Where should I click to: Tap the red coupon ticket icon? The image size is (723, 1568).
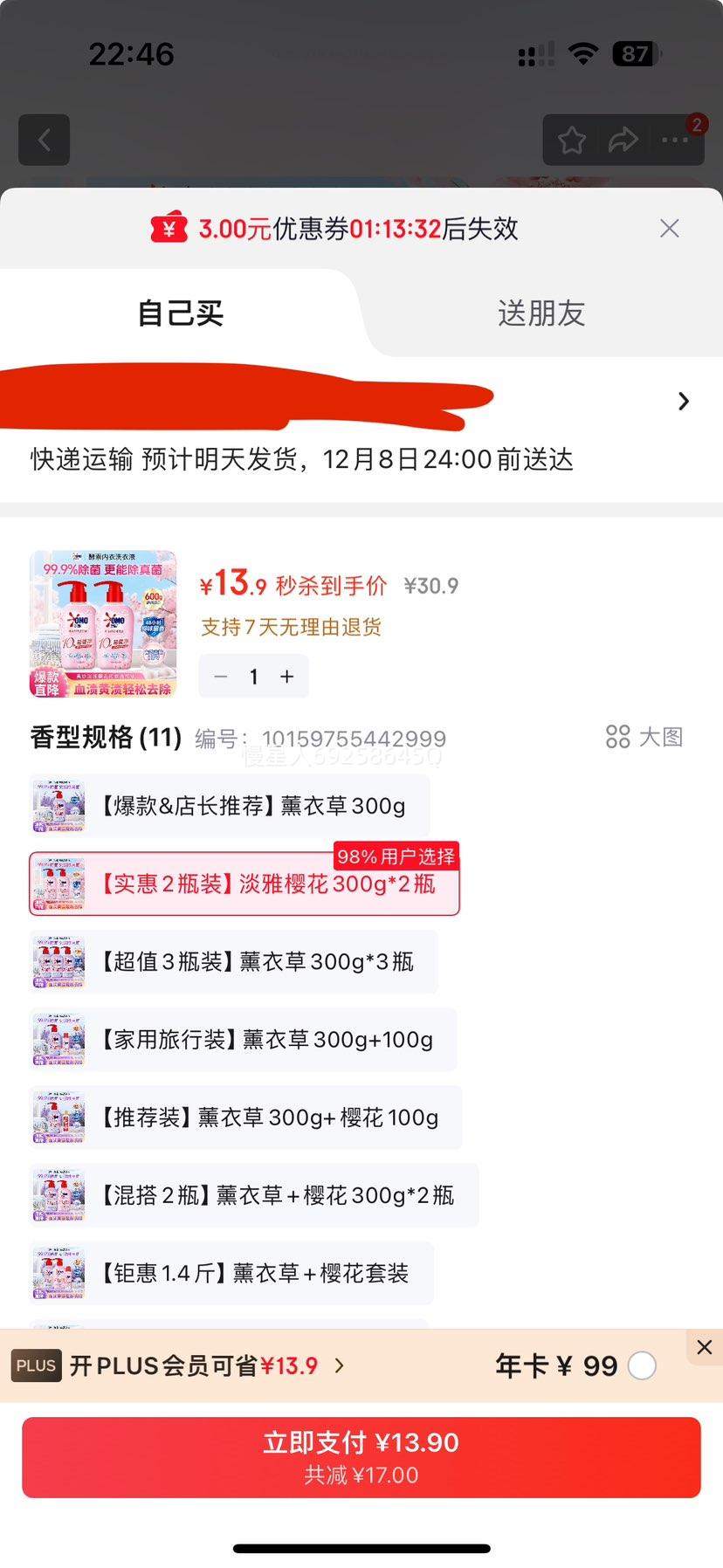click(x=169, y=228)
